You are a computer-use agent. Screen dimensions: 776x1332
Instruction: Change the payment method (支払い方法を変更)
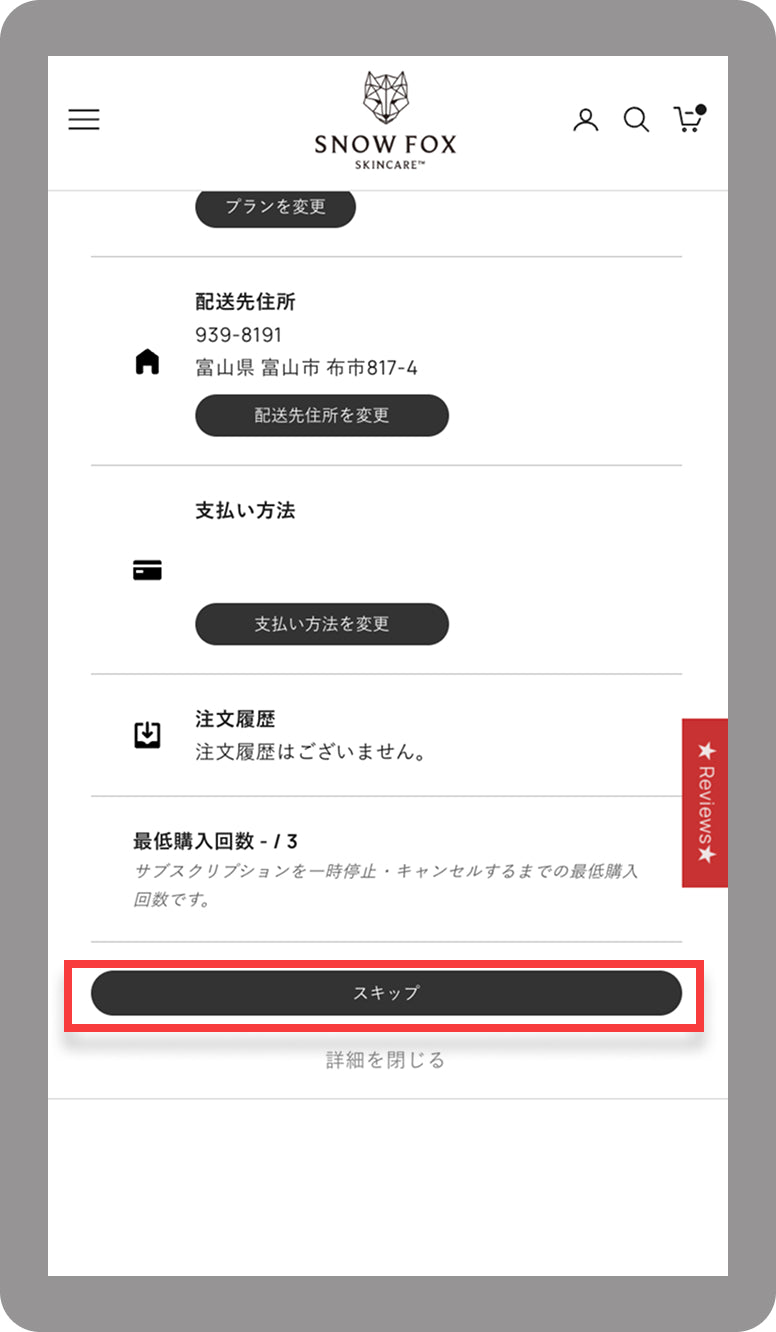pyautogui.click(x=321, y=624)
